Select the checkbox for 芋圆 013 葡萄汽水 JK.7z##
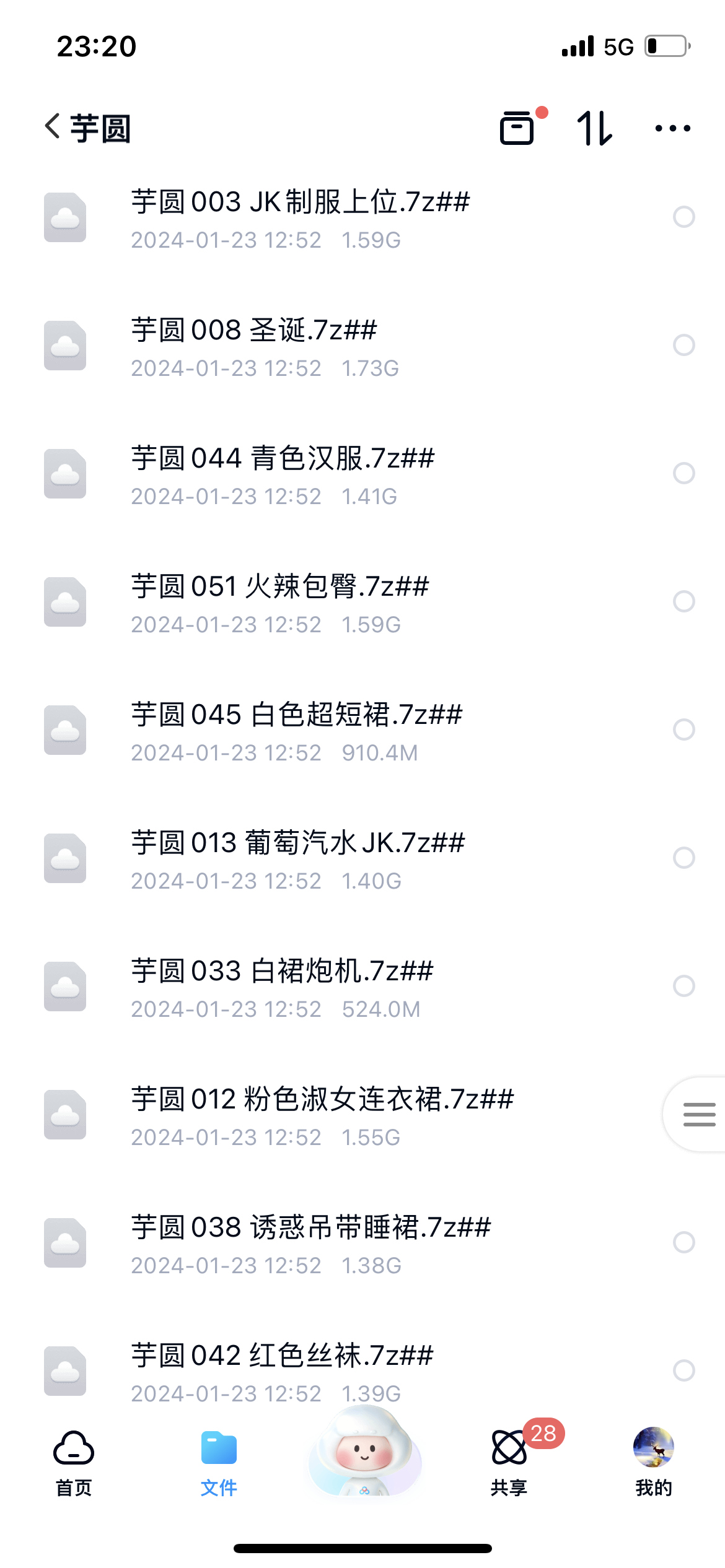725x1568 pixels. pyautogui.click(x=684, y=858)
